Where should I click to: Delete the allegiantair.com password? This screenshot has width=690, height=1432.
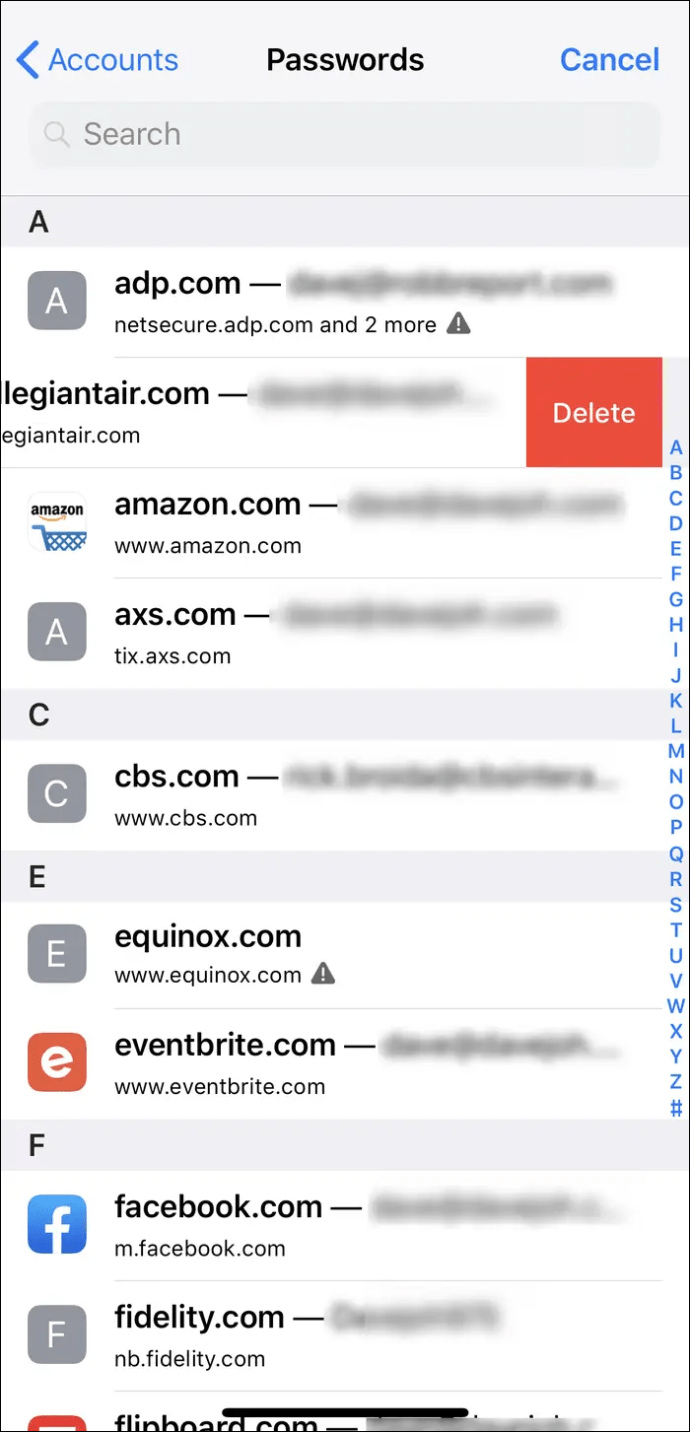coord(594,413)
